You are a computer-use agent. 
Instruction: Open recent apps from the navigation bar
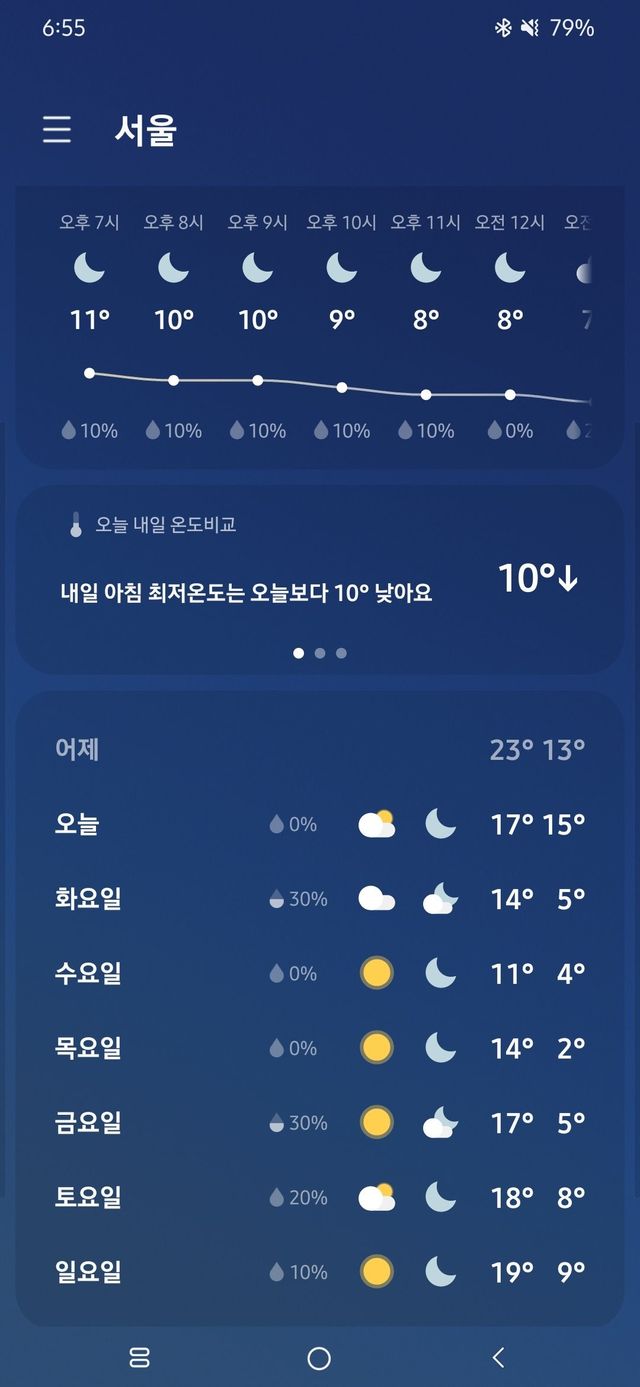tap(140, 1357)
